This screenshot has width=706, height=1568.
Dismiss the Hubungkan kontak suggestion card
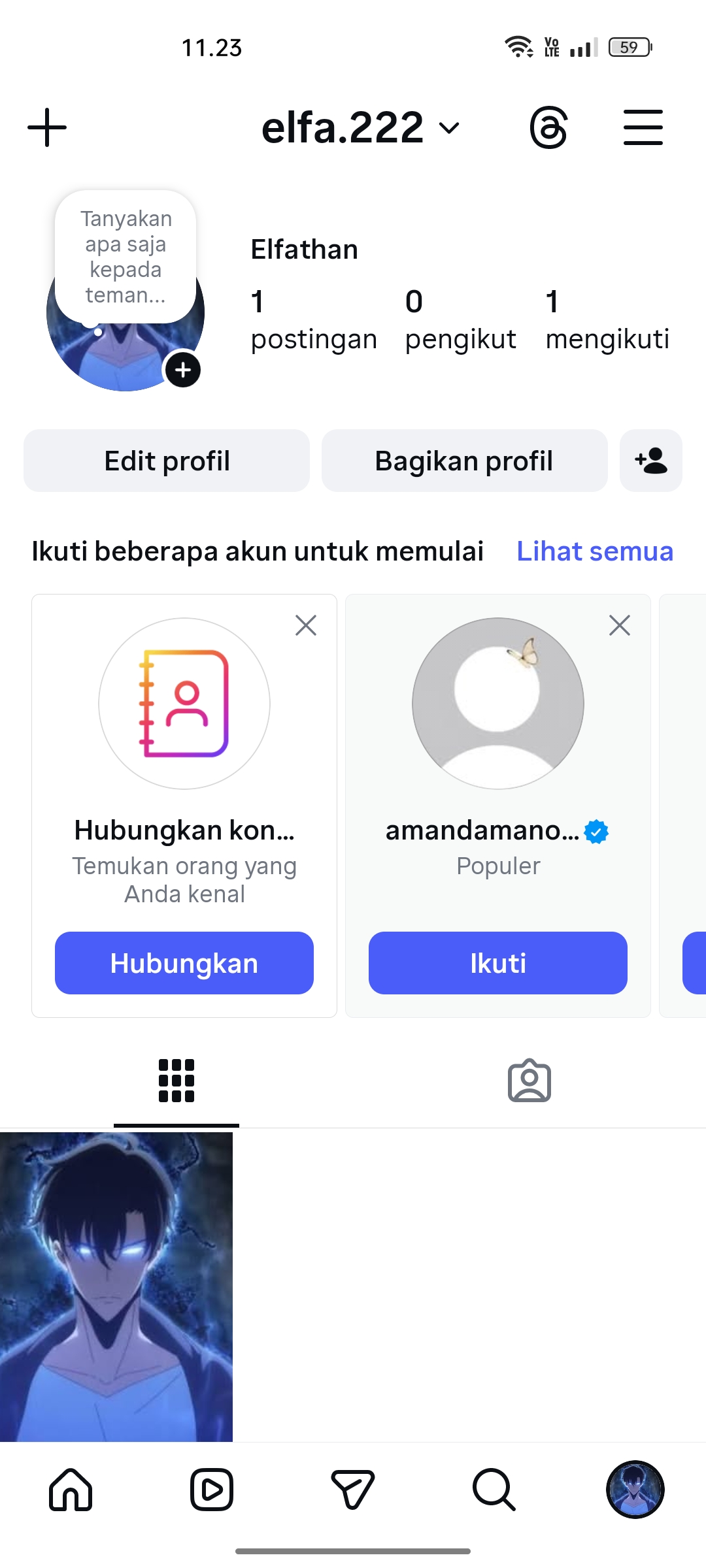pos(306,625)
